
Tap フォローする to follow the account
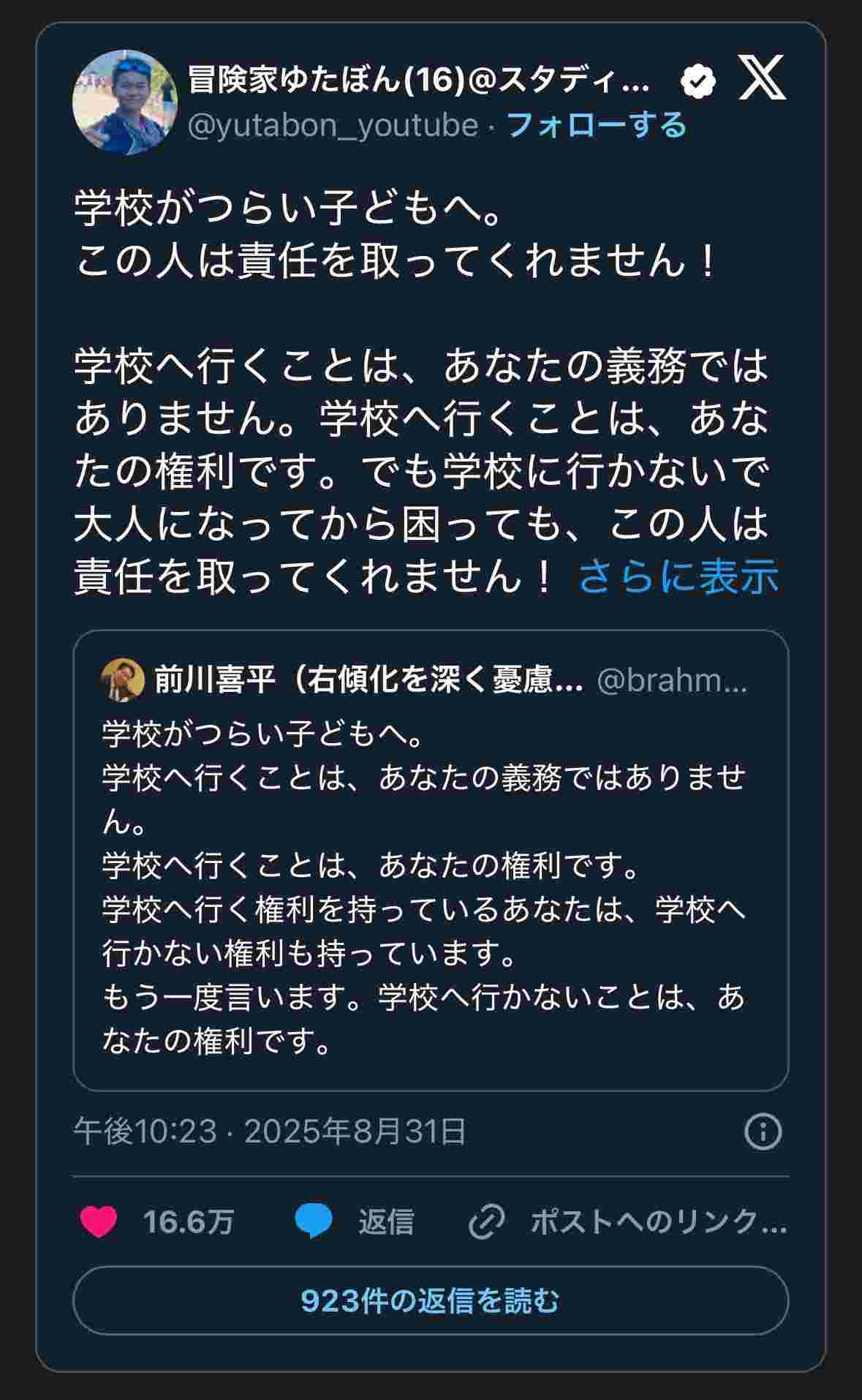[597, 125]
